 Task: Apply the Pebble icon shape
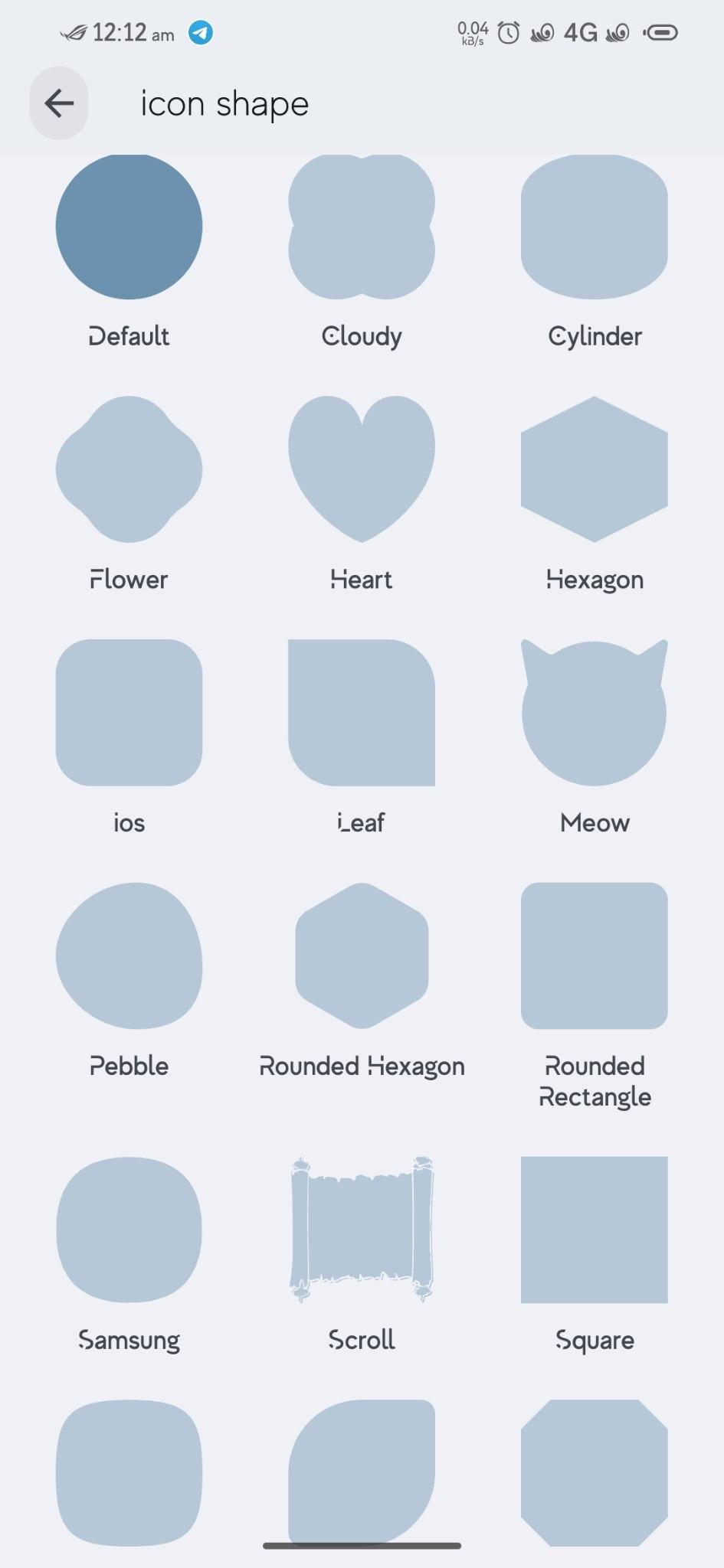pos(129,955)
